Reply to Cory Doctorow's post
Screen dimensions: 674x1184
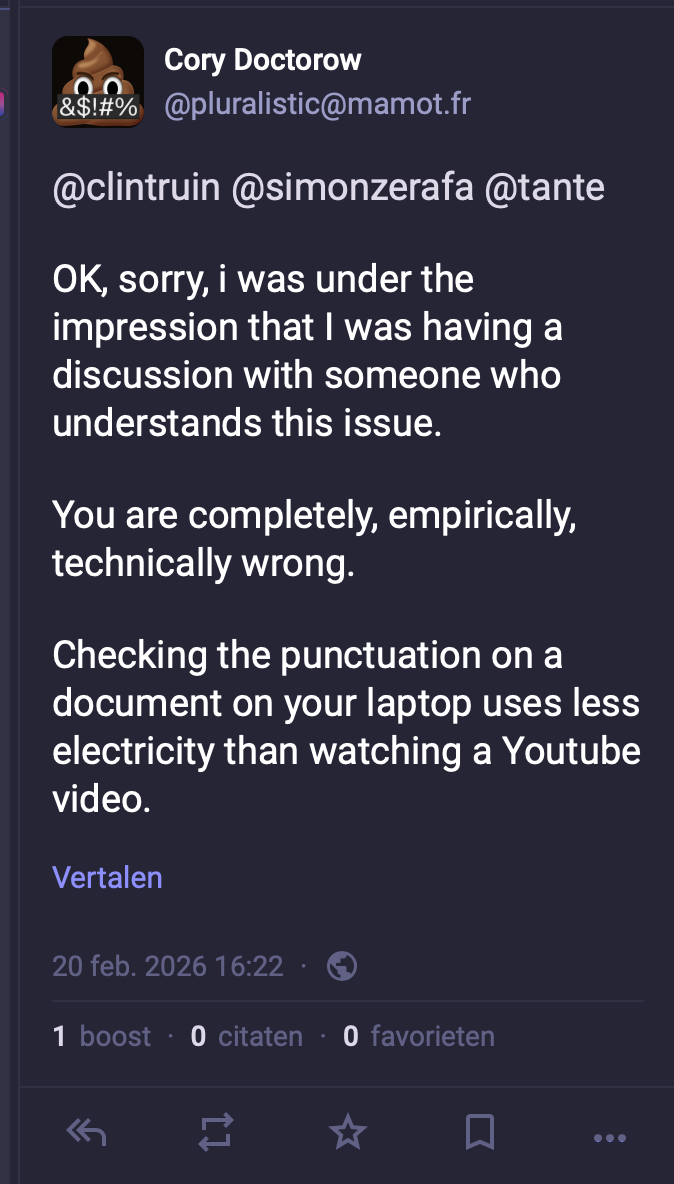pyautogui.click(x=86, y=1133)
